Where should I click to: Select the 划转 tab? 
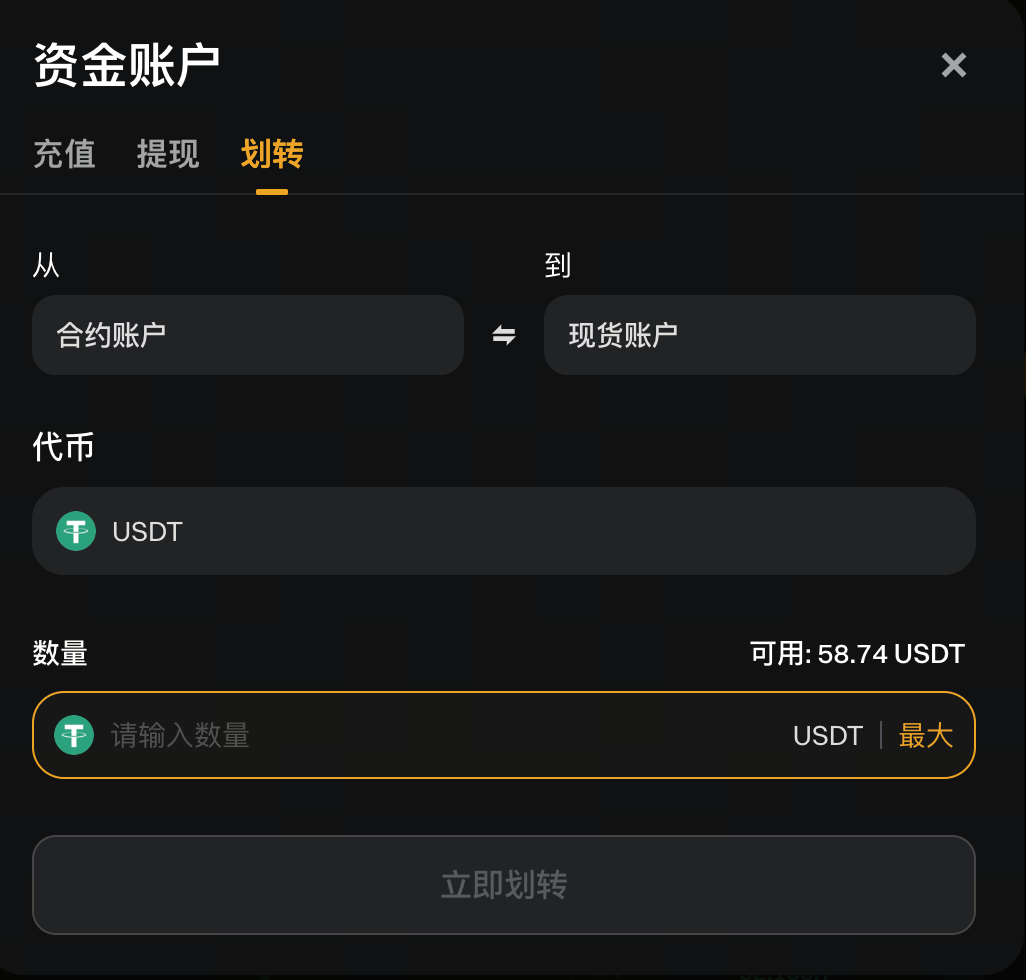(x=272, y=154)
